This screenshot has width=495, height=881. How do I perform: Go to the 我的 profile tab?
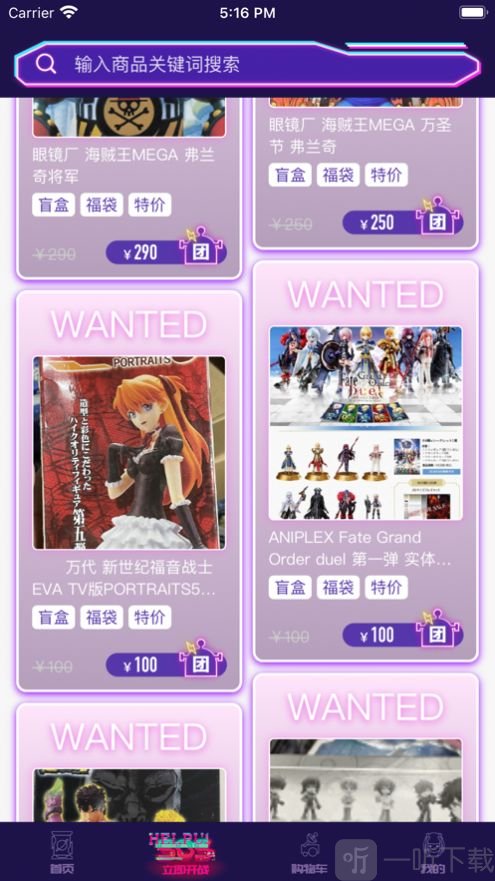tap(433, 853)
